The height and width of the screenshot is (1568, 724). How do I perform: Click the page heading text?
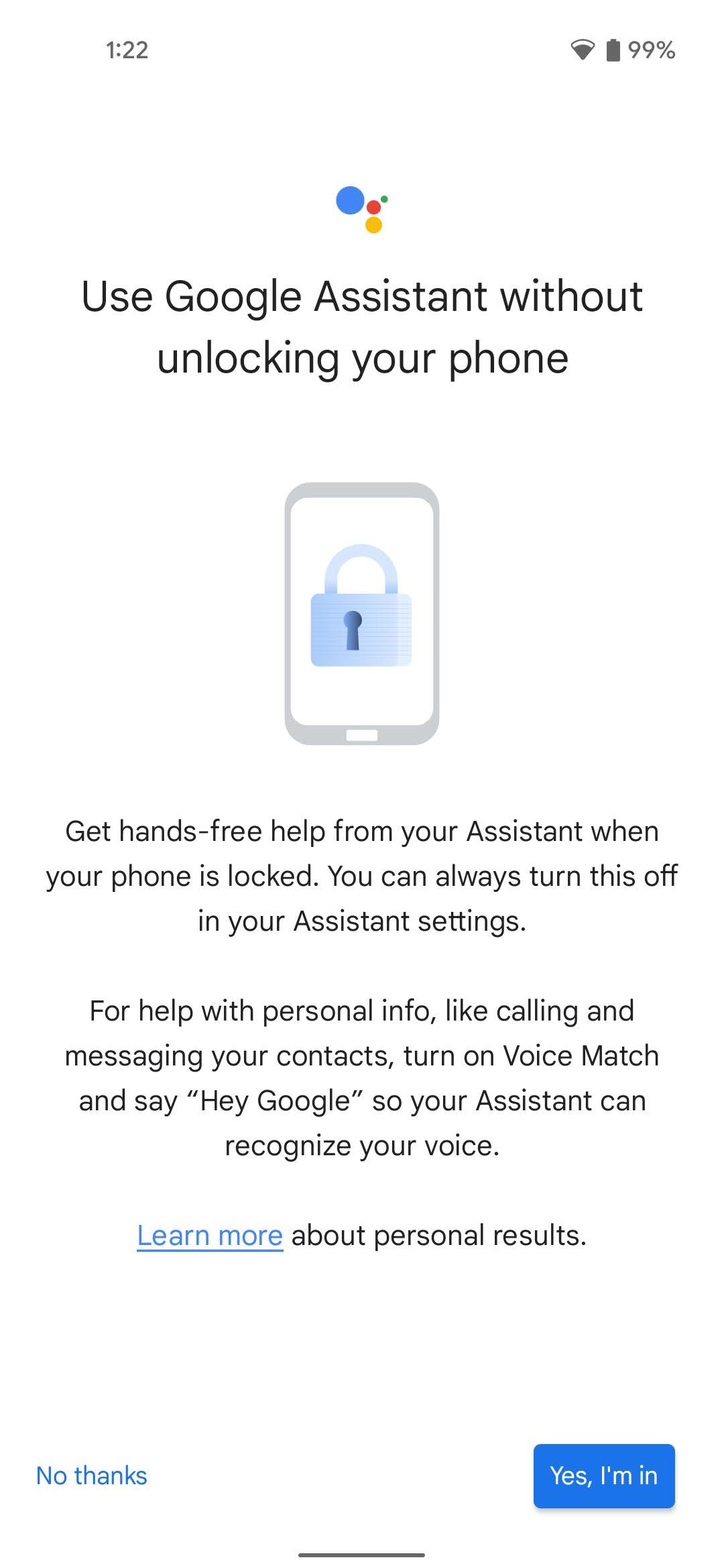[x=362, y=326]
